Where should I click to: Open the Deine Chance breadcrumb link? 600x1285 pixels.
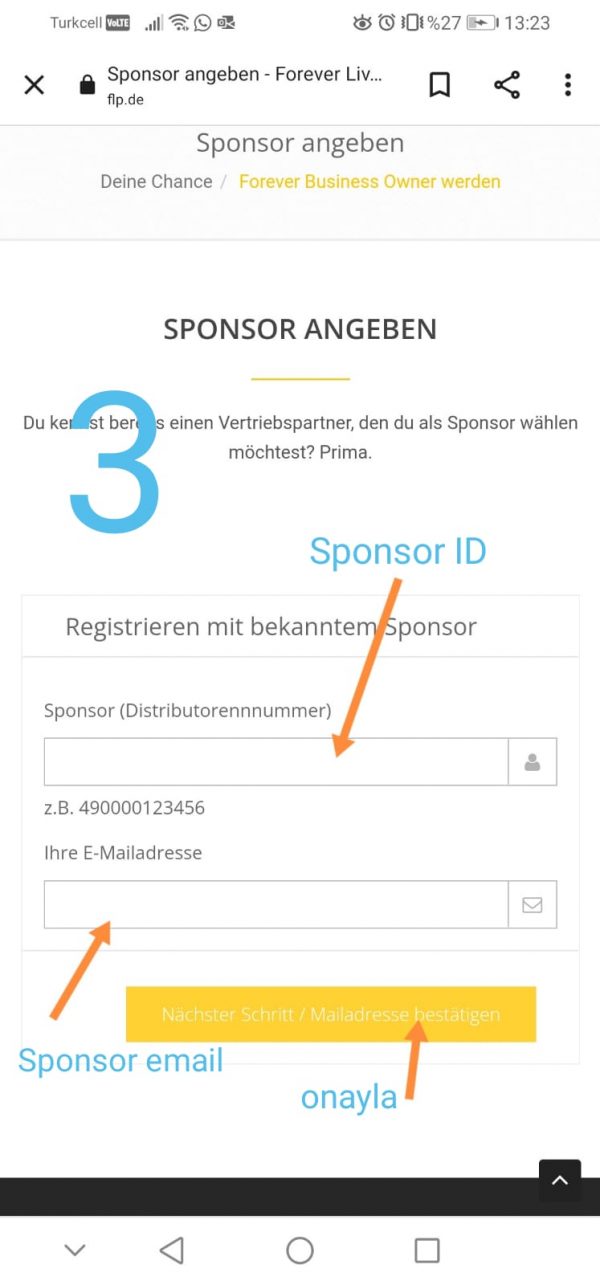(156, 182)
